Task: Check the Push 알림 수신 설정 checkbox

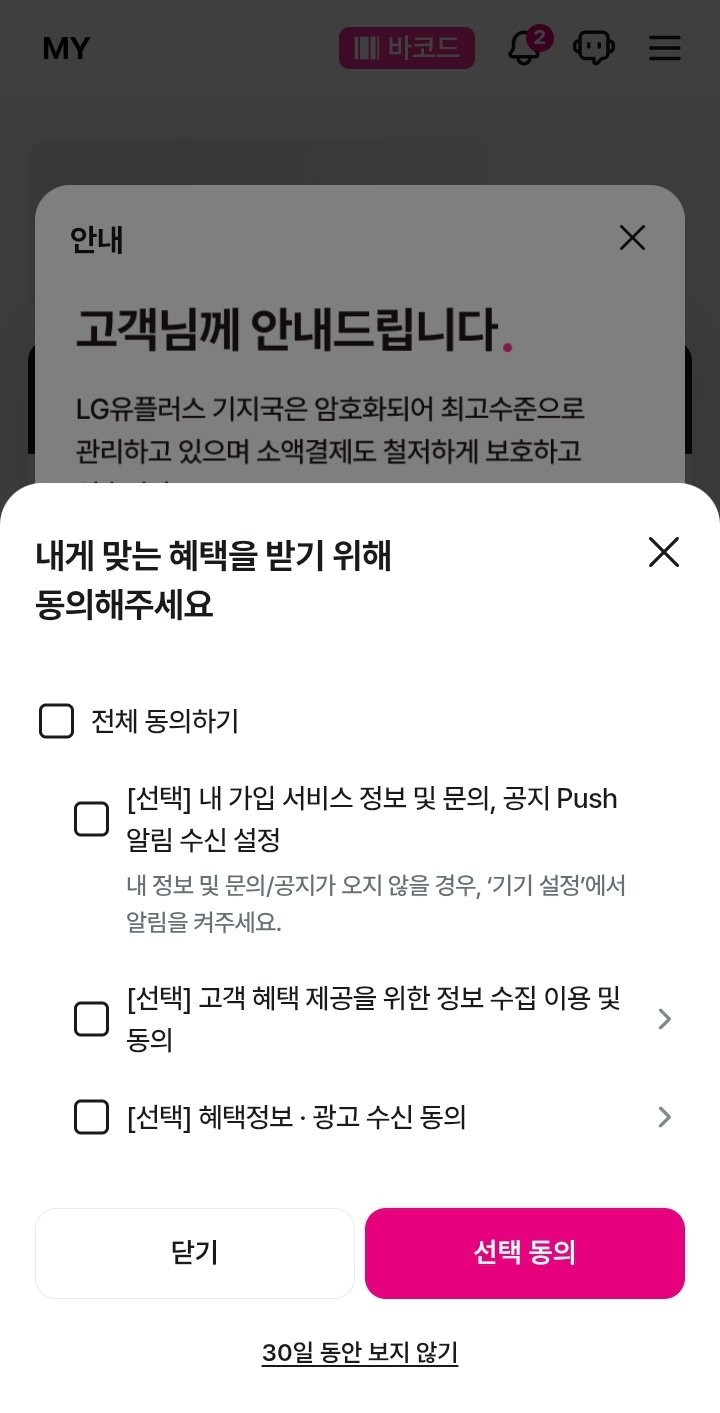Action: [92, 819]
